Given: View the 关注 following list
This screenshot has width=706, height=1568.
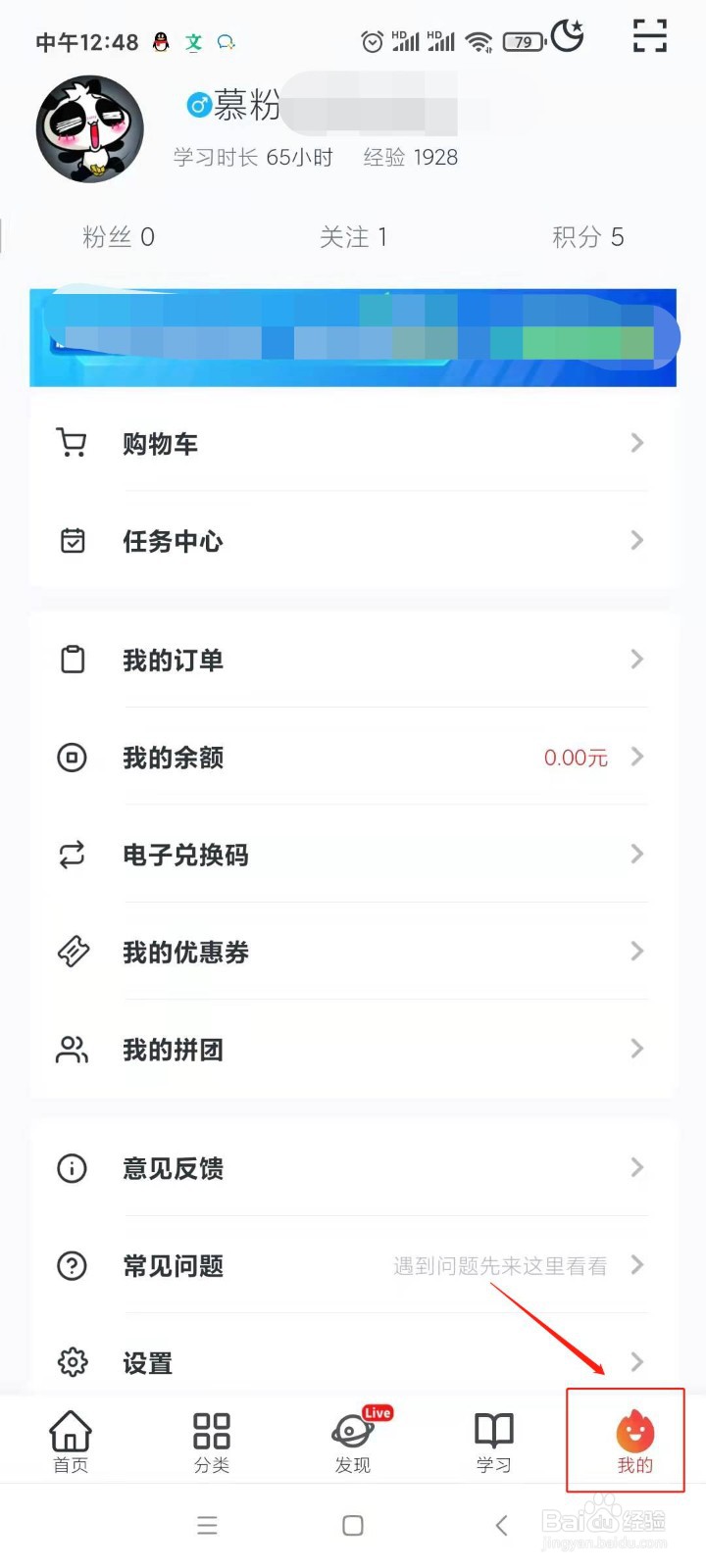Looking at the screenshot, I should (x=353, y=237).
